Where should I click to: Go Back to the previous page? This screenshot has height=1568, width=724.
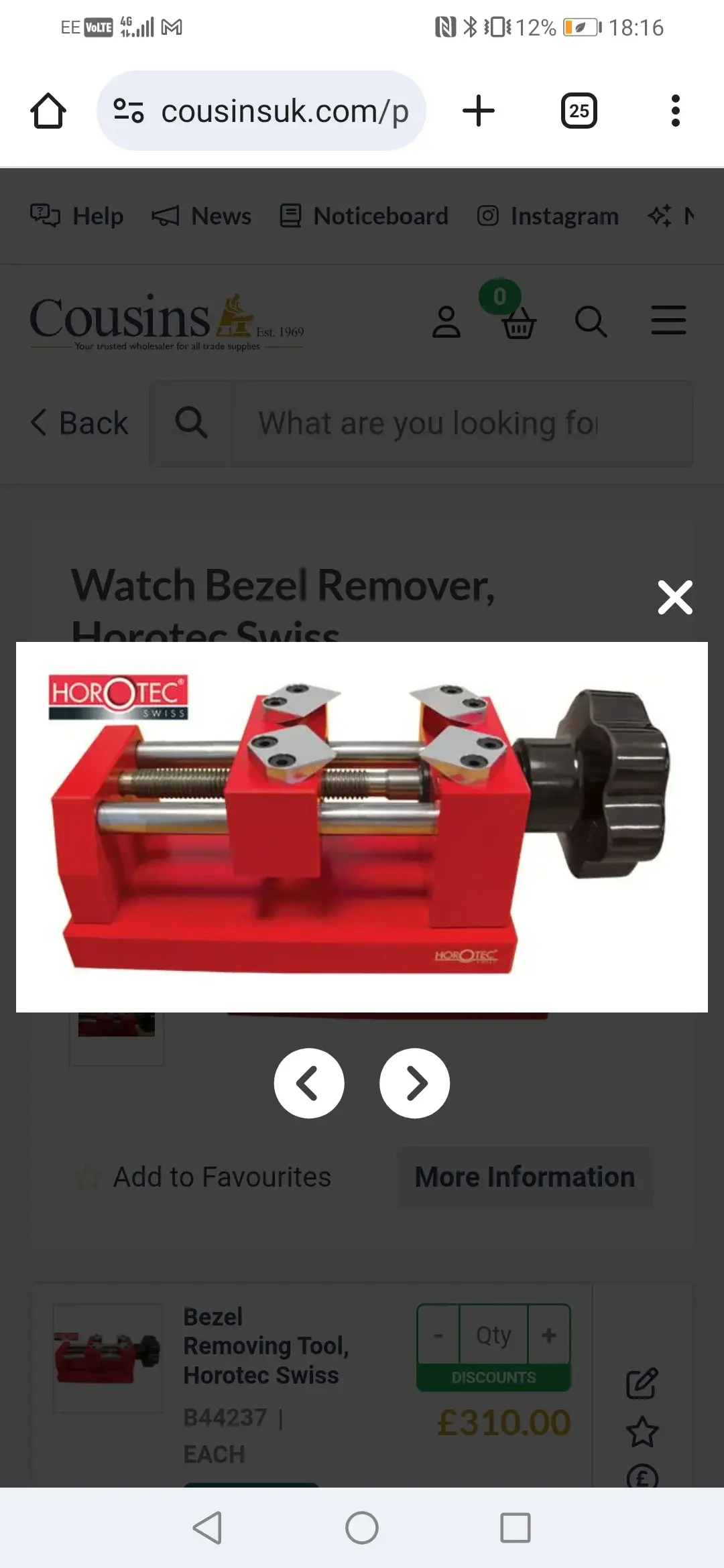(78, 423)
